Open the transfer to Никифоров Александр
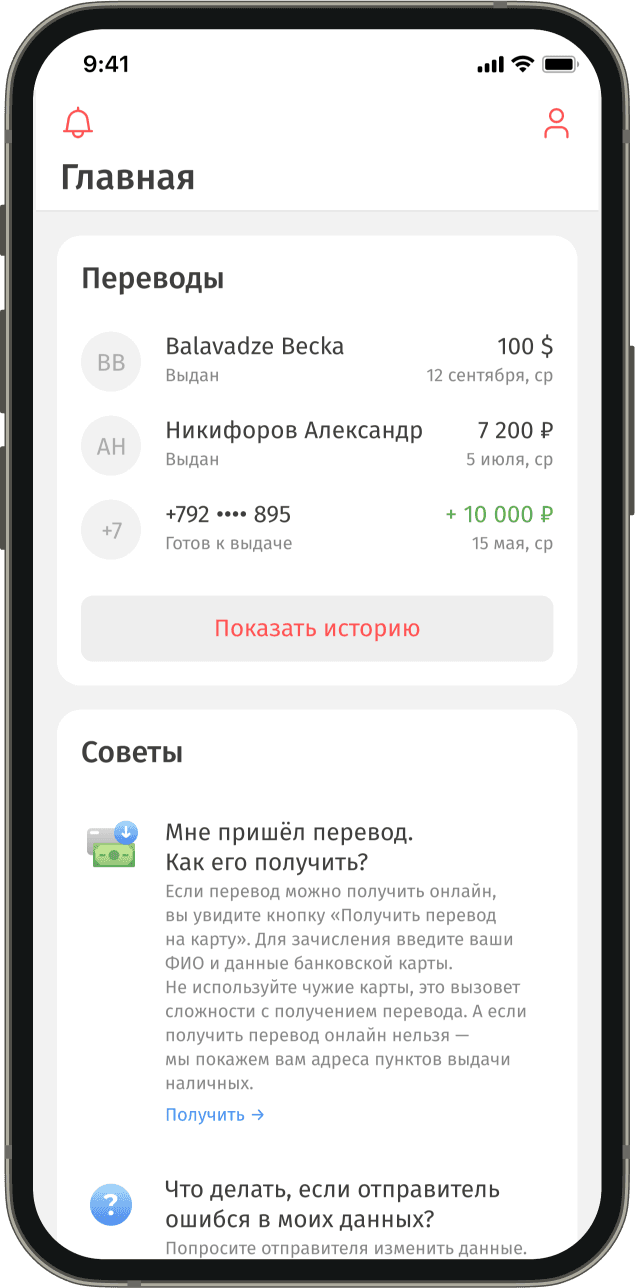 pyautogui.click(x=316, y=444)
